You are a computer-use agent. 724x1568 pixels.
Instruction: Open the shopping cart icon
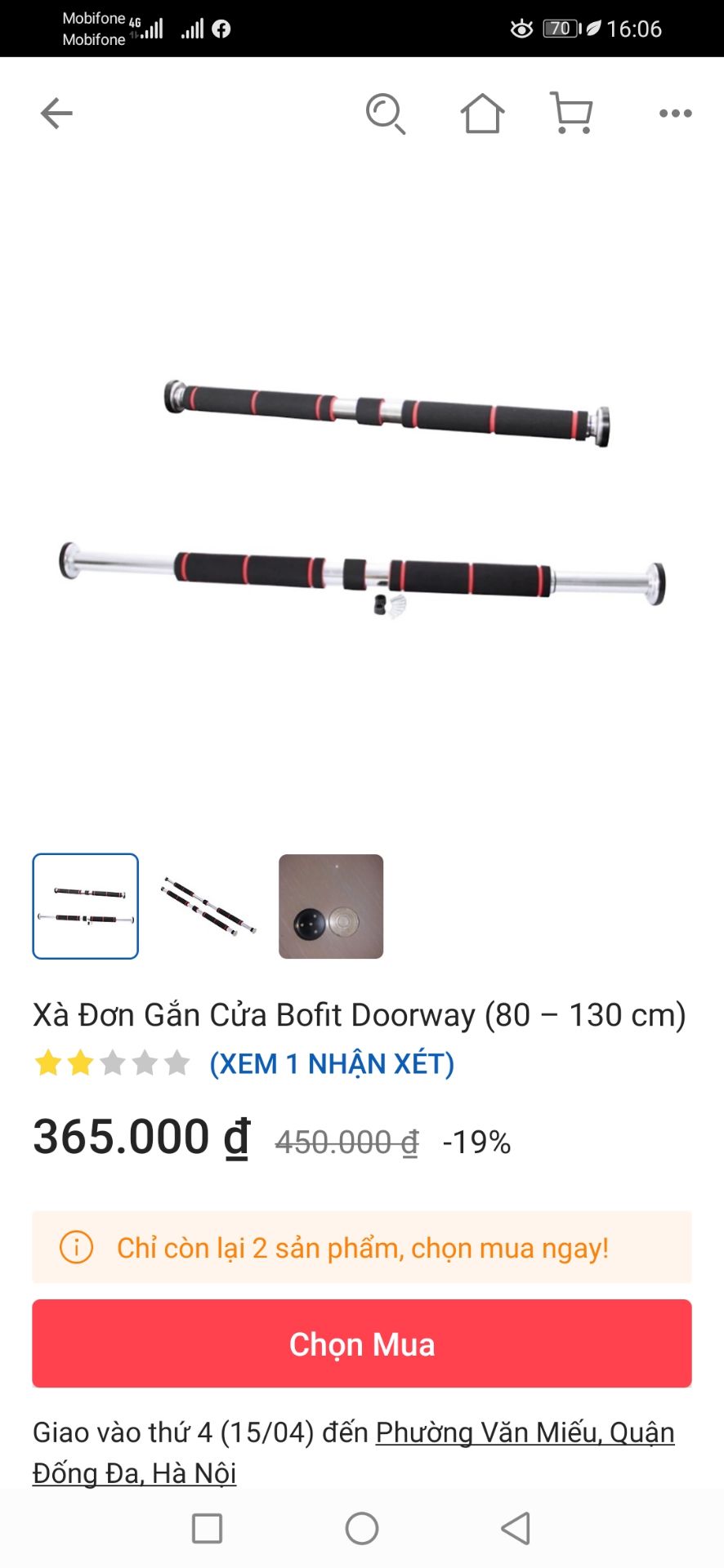click(572, 114)
